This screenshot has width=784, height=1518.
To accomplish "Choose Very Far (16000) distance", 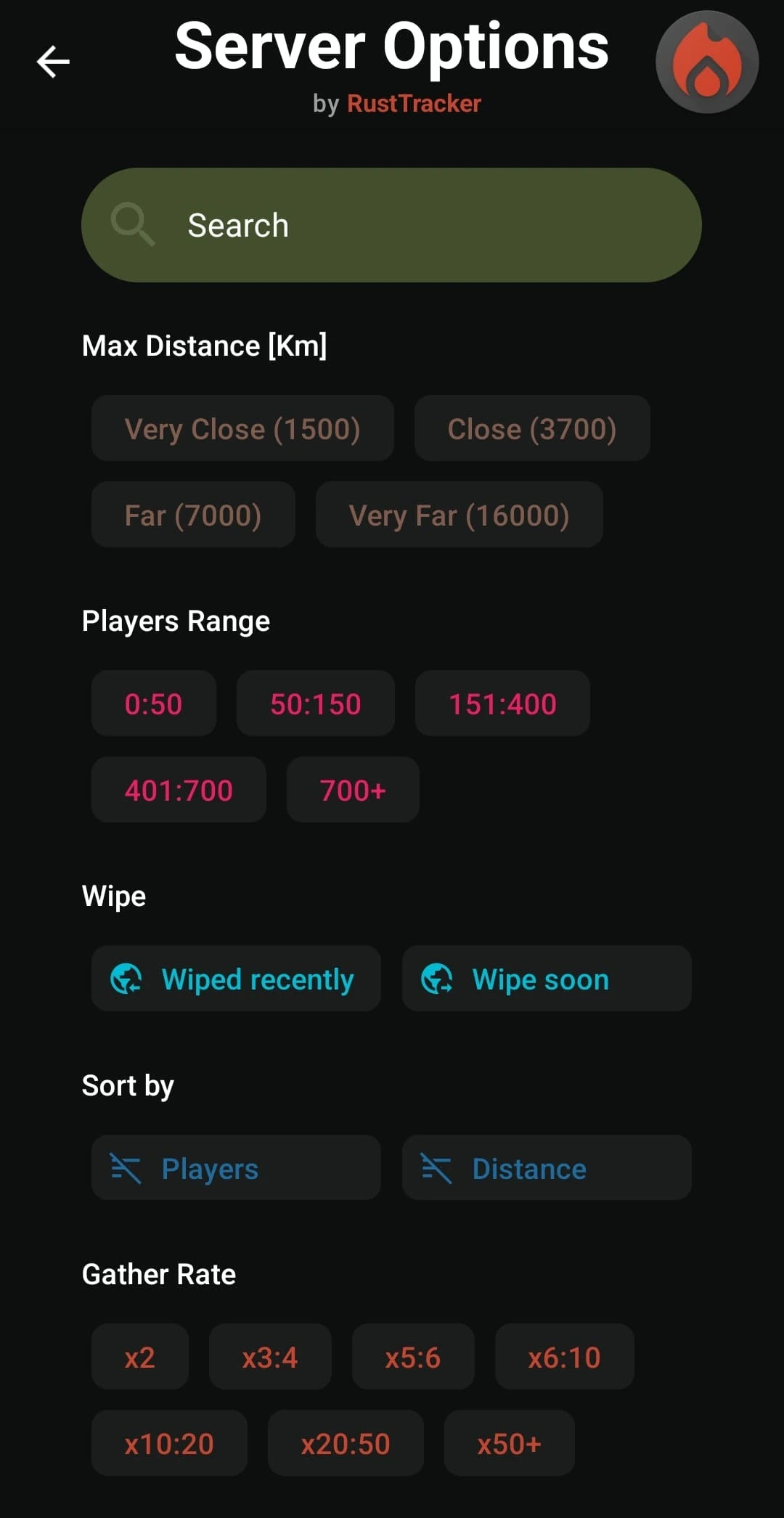I will coord(459,515).
